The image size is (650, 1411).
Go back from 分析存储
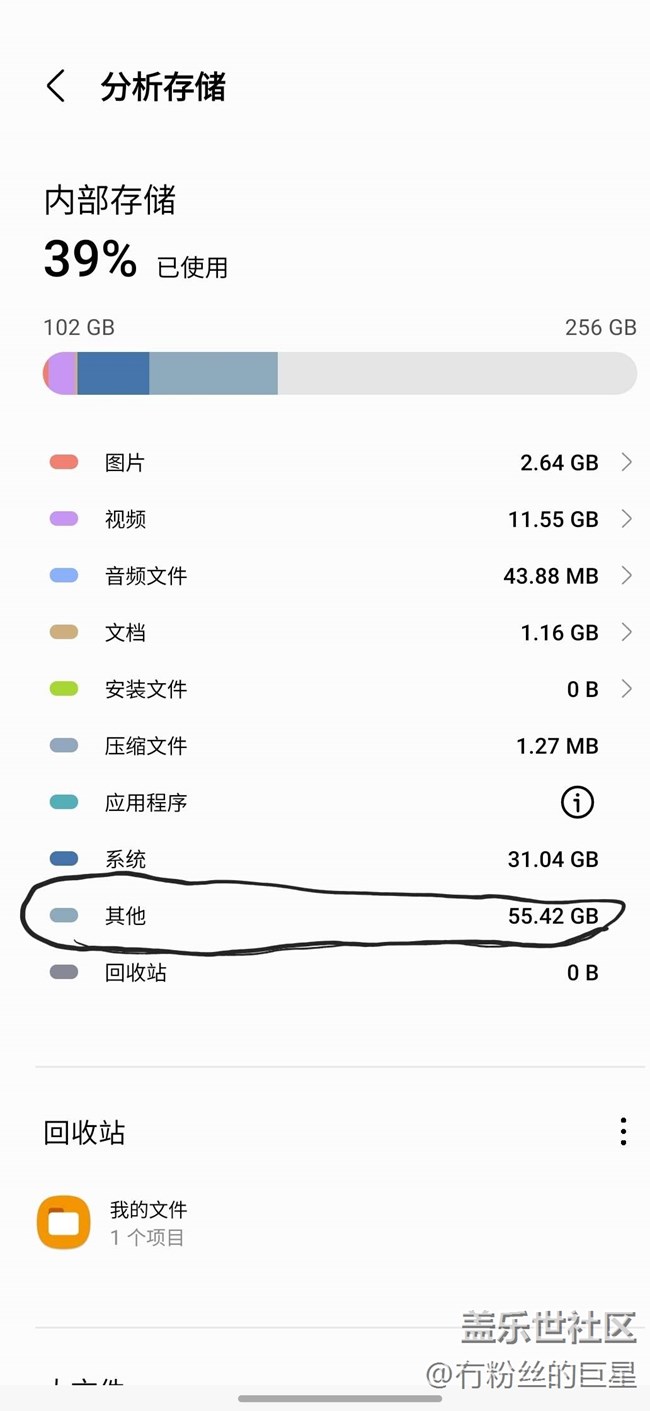pos(56,86)
